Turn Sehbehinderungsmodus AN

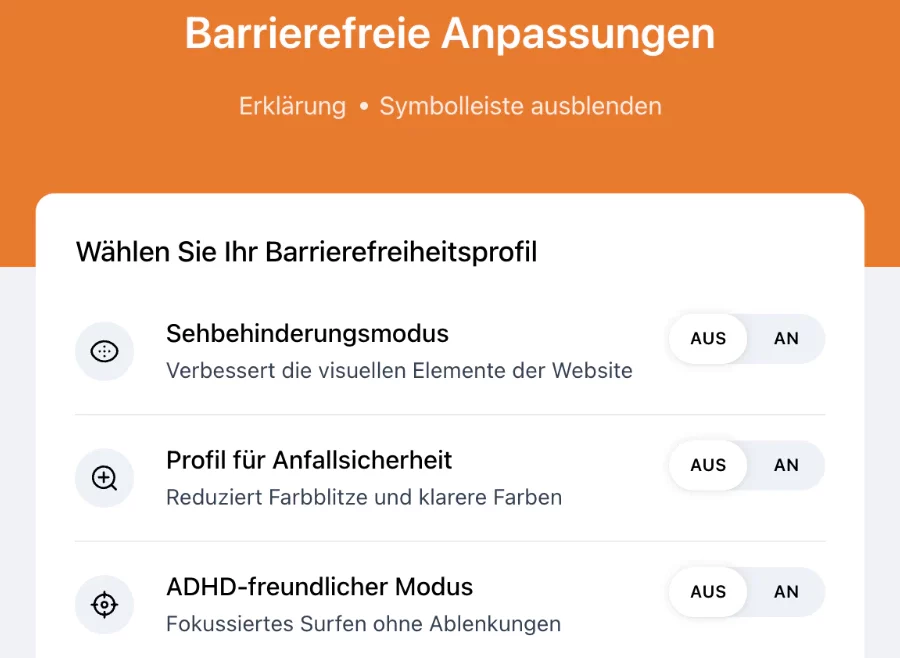[x=786, y=339]
